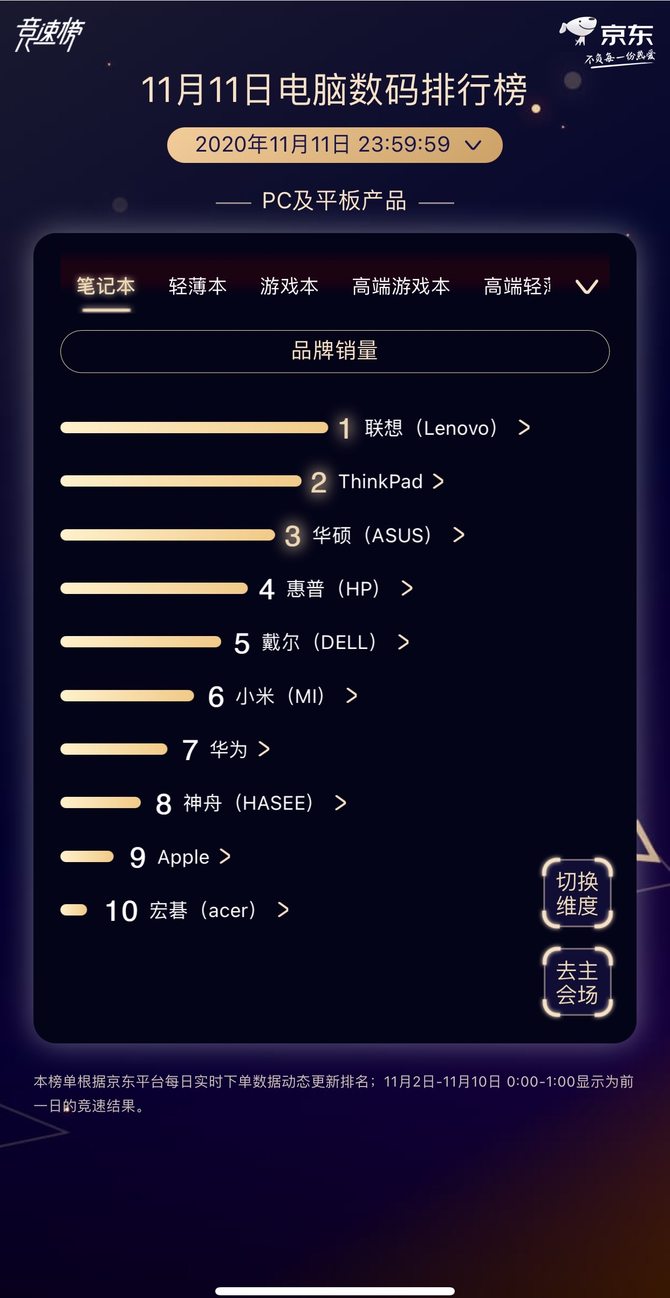
Task: Expand the category tabs chevron
Action: [x=587, y=287]
